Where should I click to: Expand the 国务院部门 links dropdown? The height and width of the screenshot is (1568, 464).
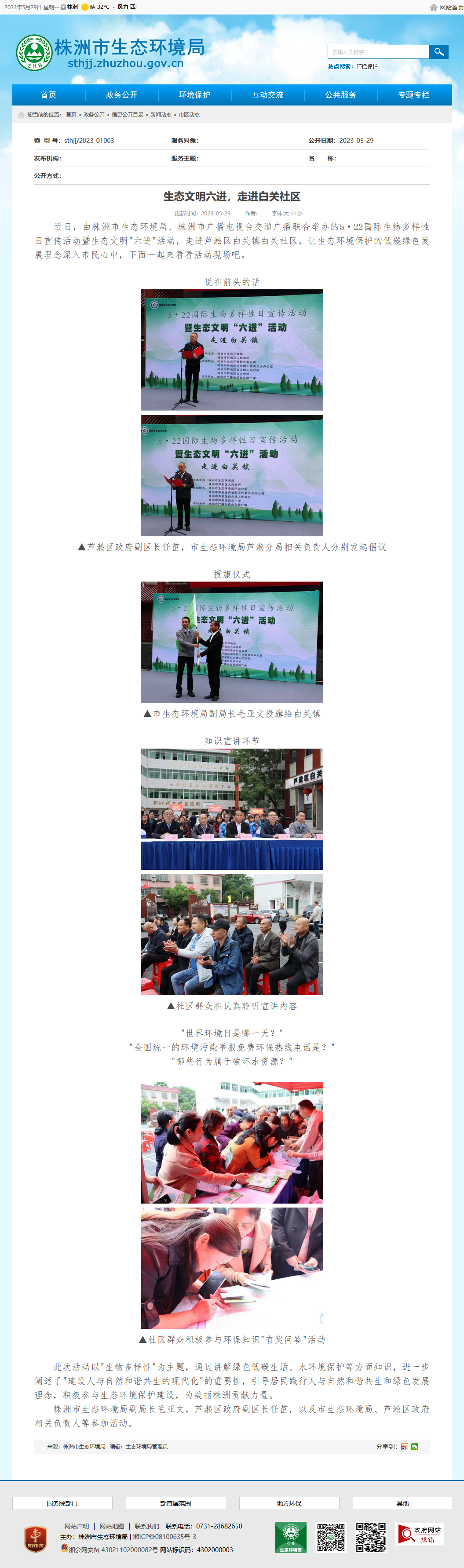62,1503
